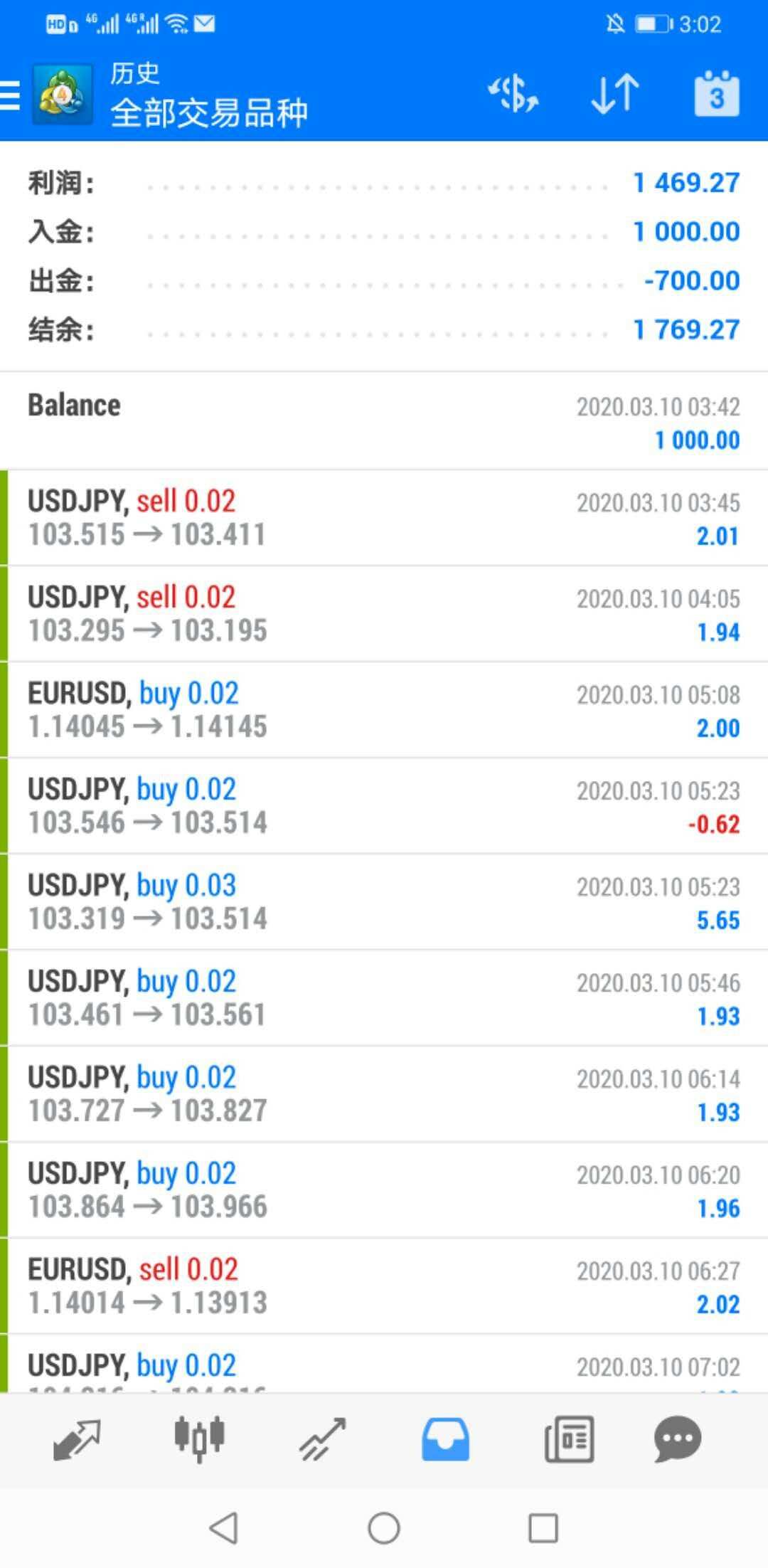Image resolution: width=768 pixels, height=1568 pixels.
Task: Open USDJPY buy 0.03 trade details
Action: click(384, 902)
